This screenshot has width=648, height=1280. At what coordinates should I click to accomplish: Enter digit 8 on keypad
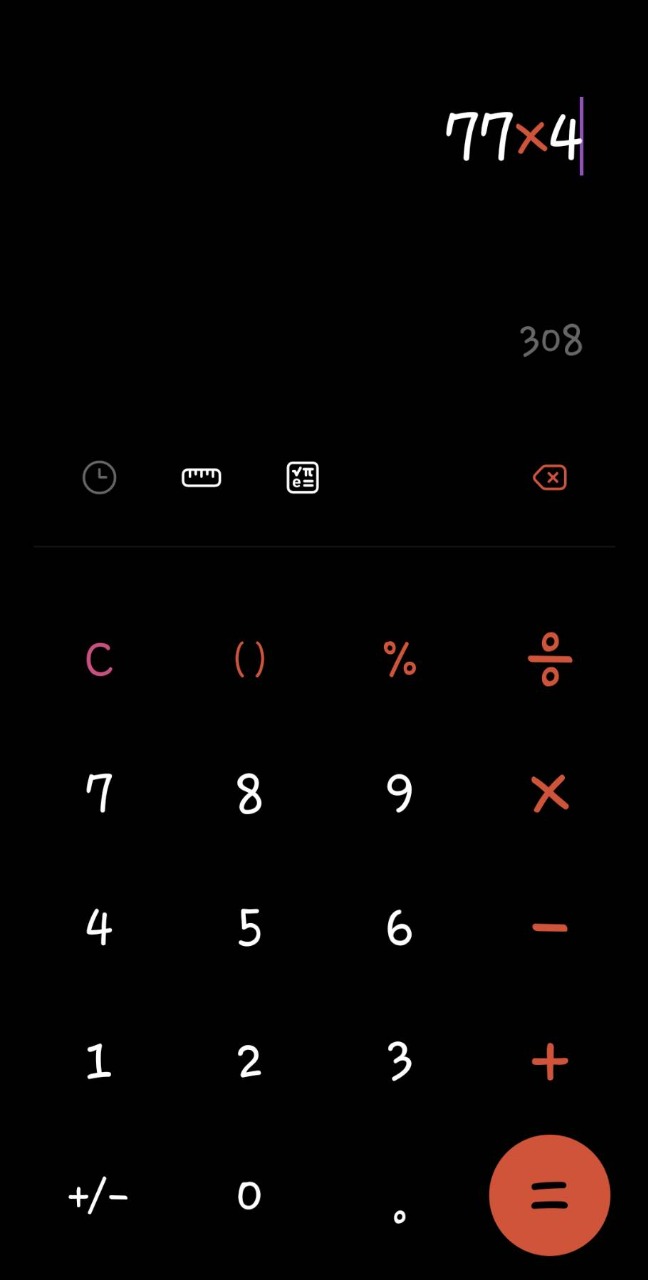249,794
